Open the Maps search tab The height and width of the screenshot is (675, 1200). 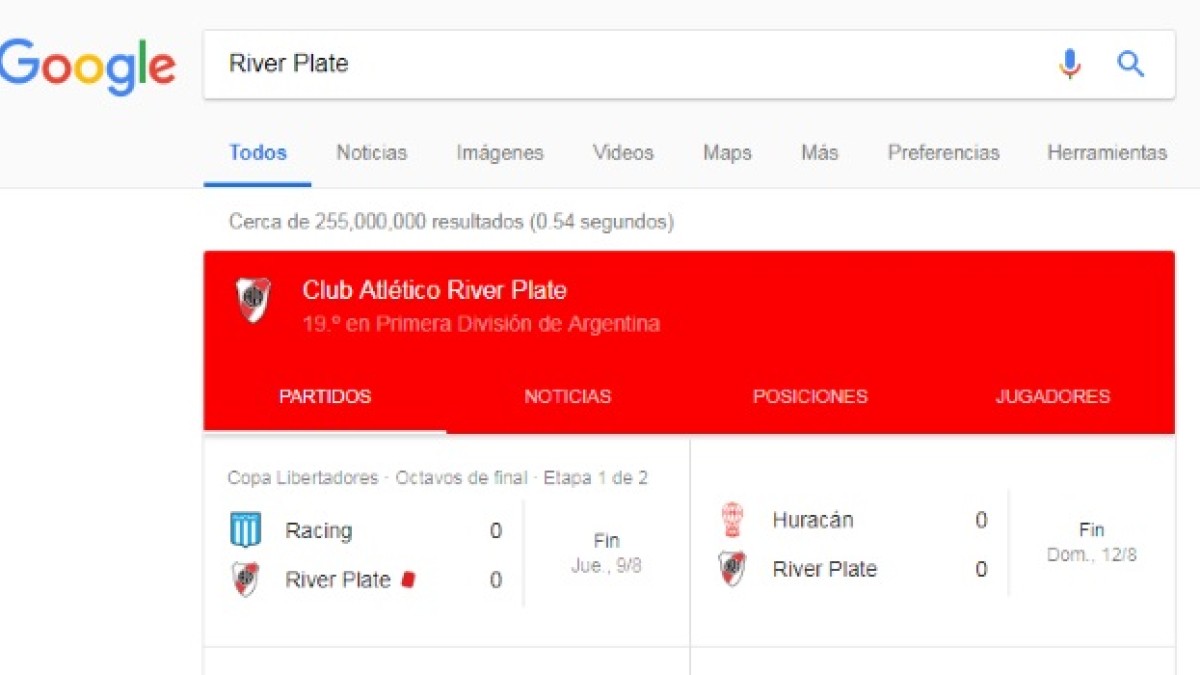727,153
